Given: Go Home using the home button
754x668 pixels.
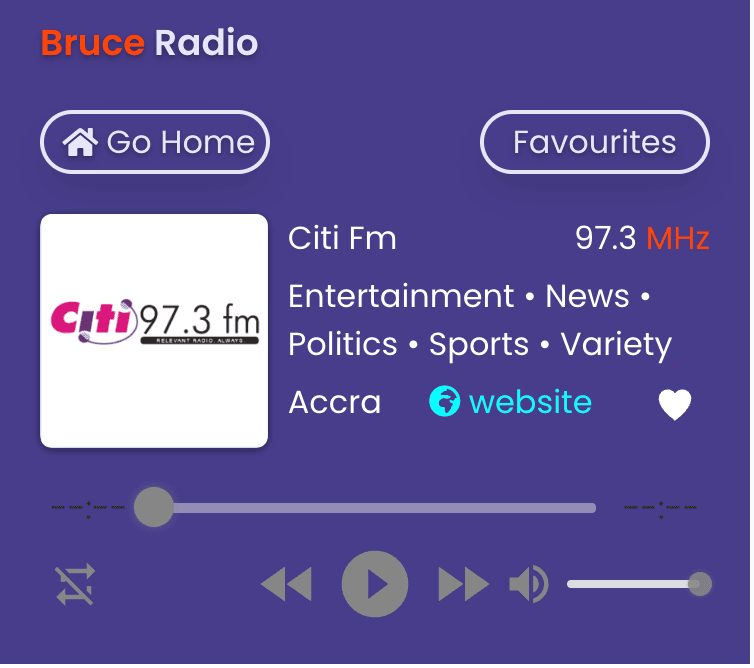Looking at the screenshot, I should 155,142.
